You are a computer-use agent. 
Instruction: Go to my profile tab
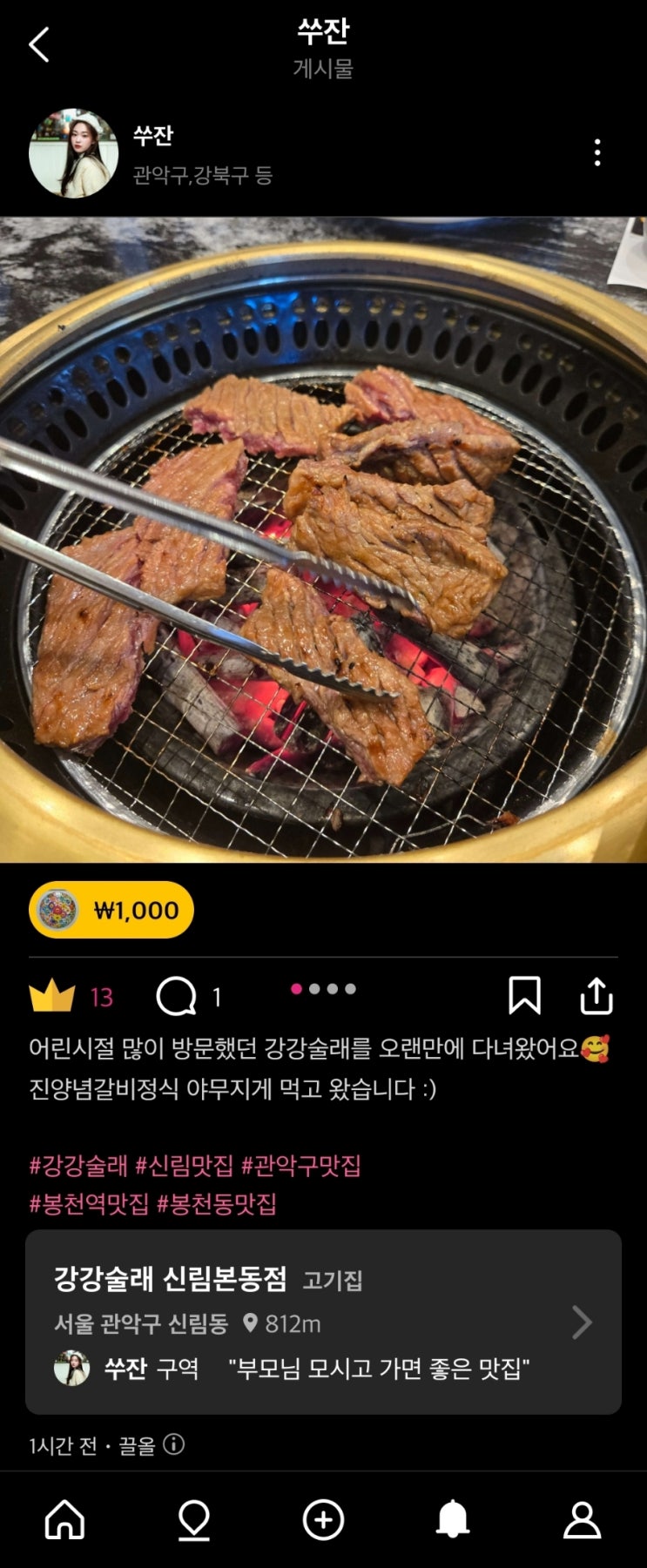(582, 1520)
